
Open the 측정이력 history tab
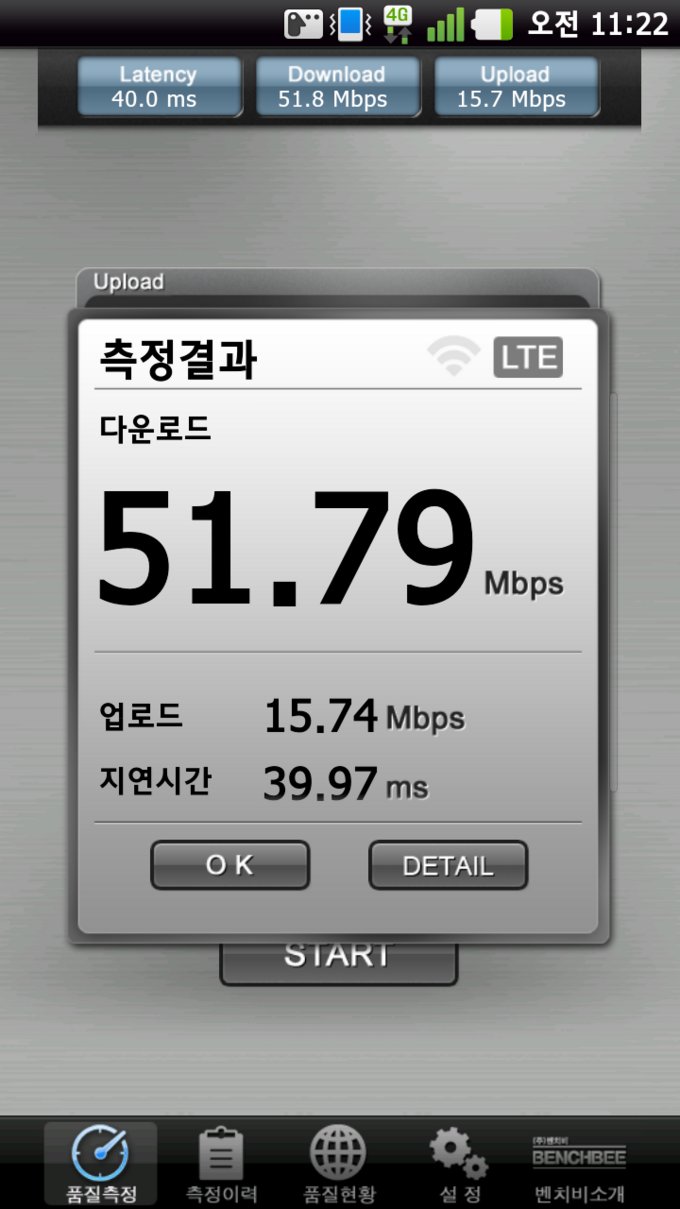(221, 1163)
